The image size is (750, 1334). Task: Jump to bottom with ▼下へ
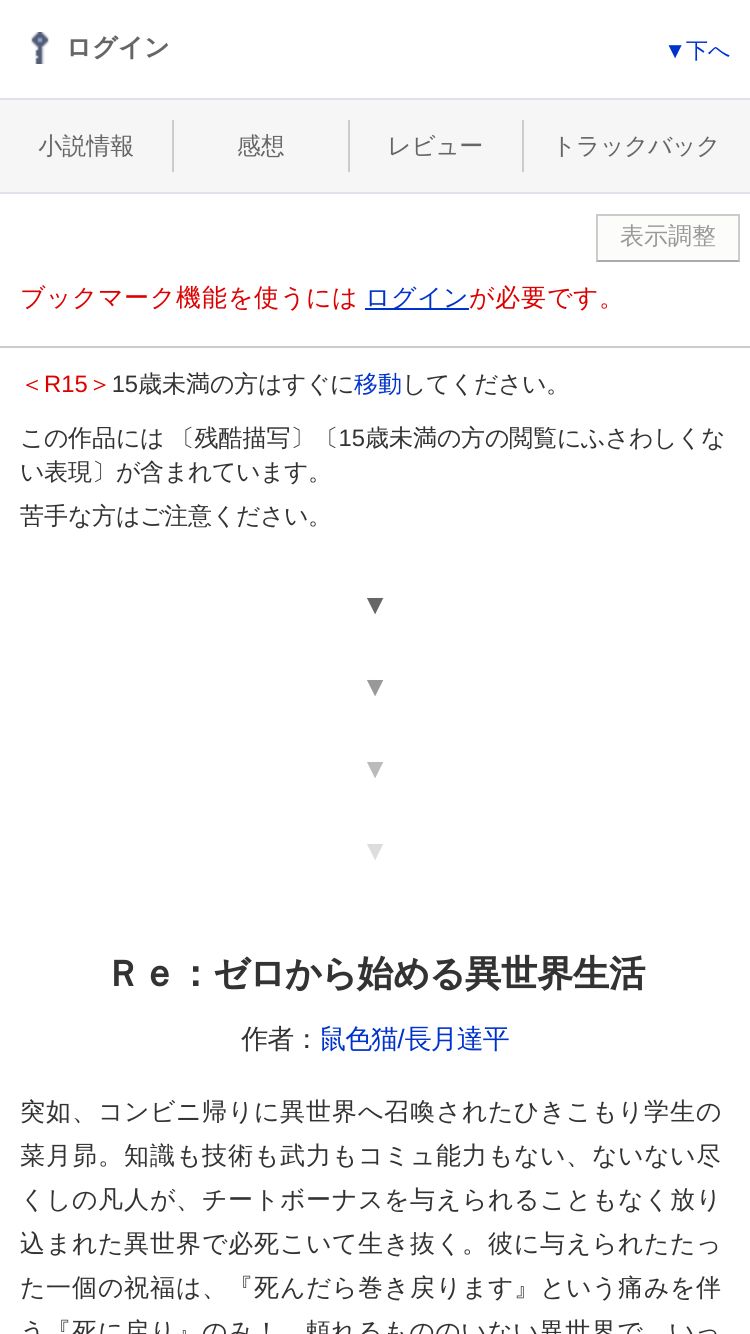698,50
